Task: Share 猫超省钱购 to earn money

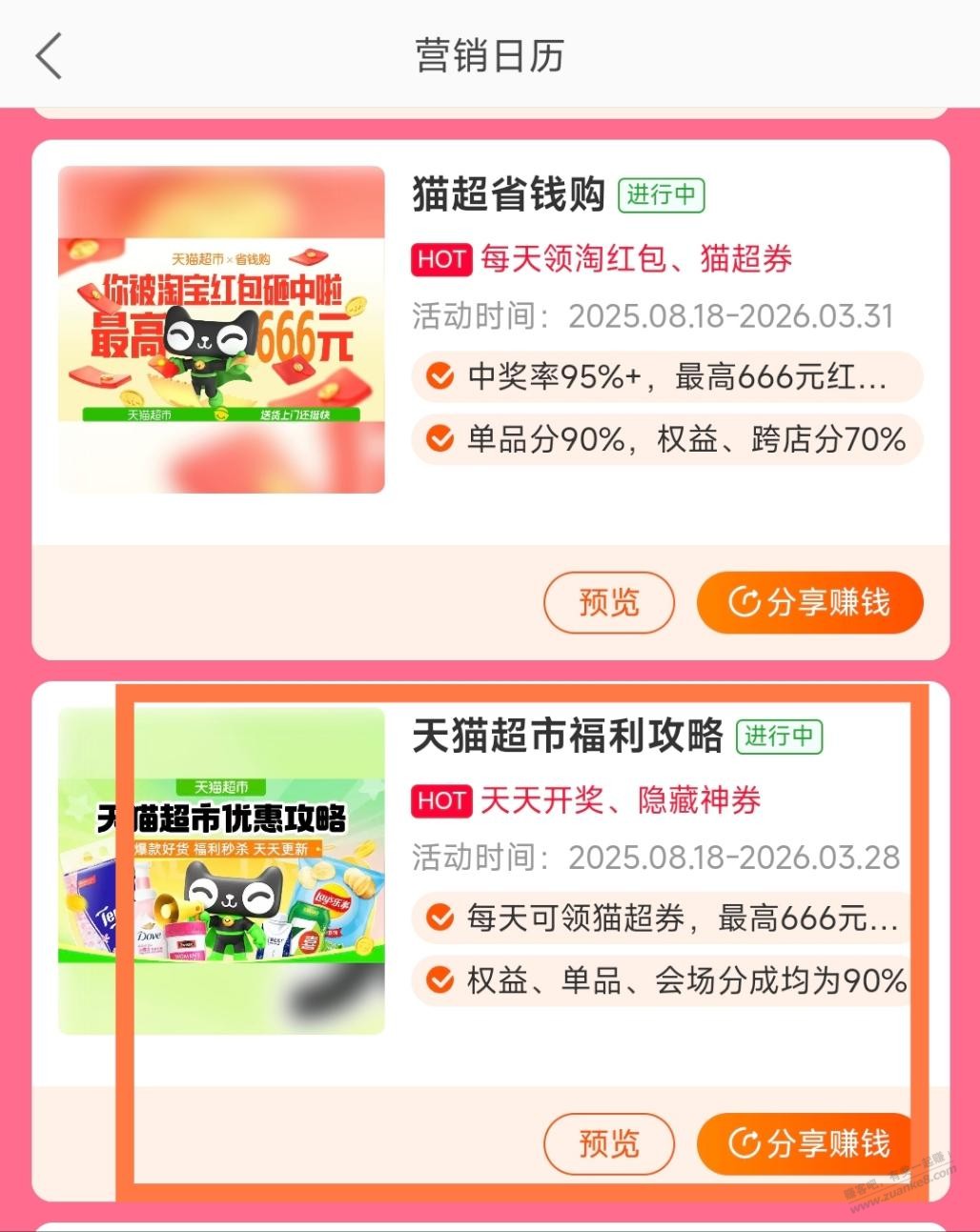Action: coord(809,602)
